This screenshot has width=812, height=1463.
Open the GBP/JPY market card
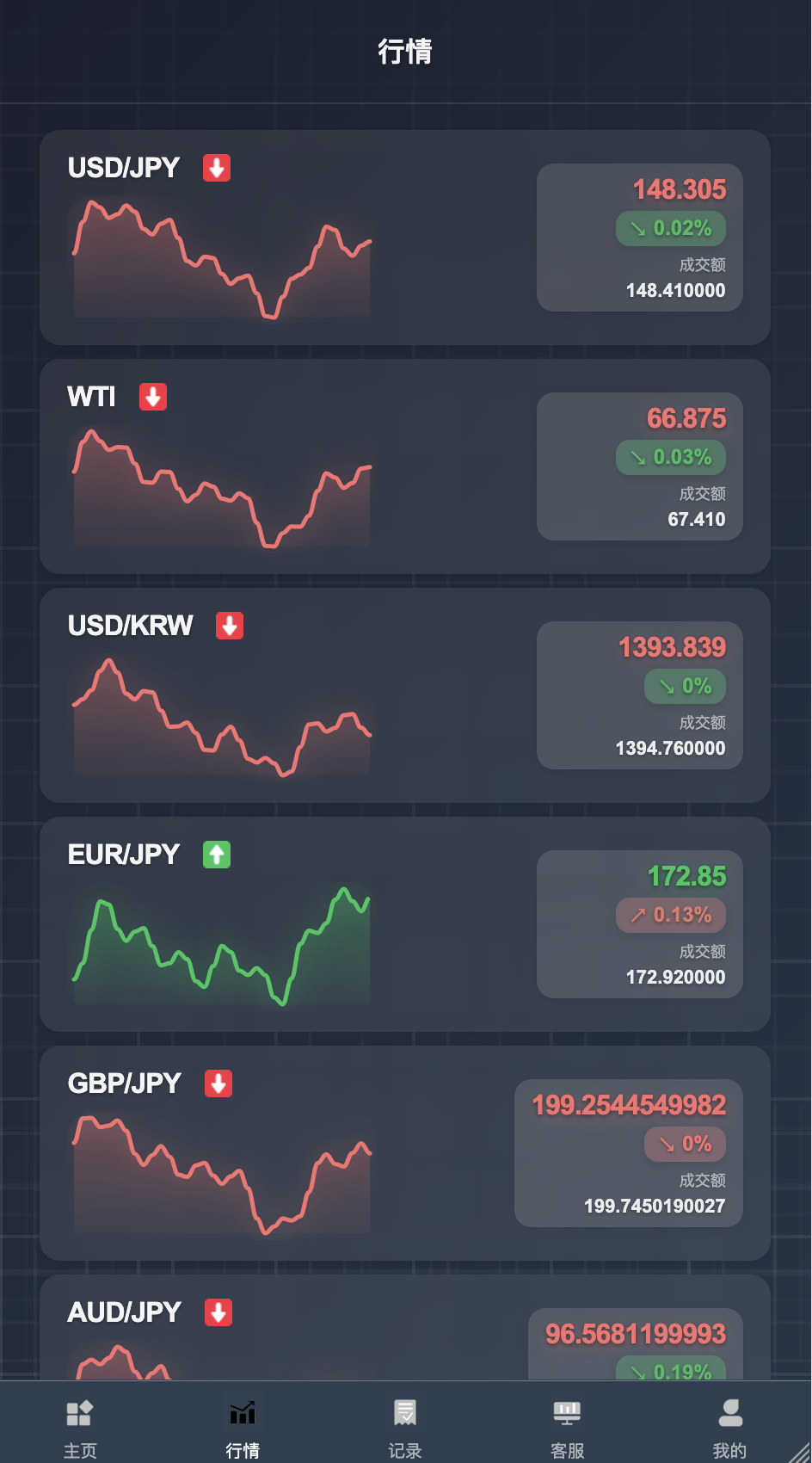[404, 1153]
